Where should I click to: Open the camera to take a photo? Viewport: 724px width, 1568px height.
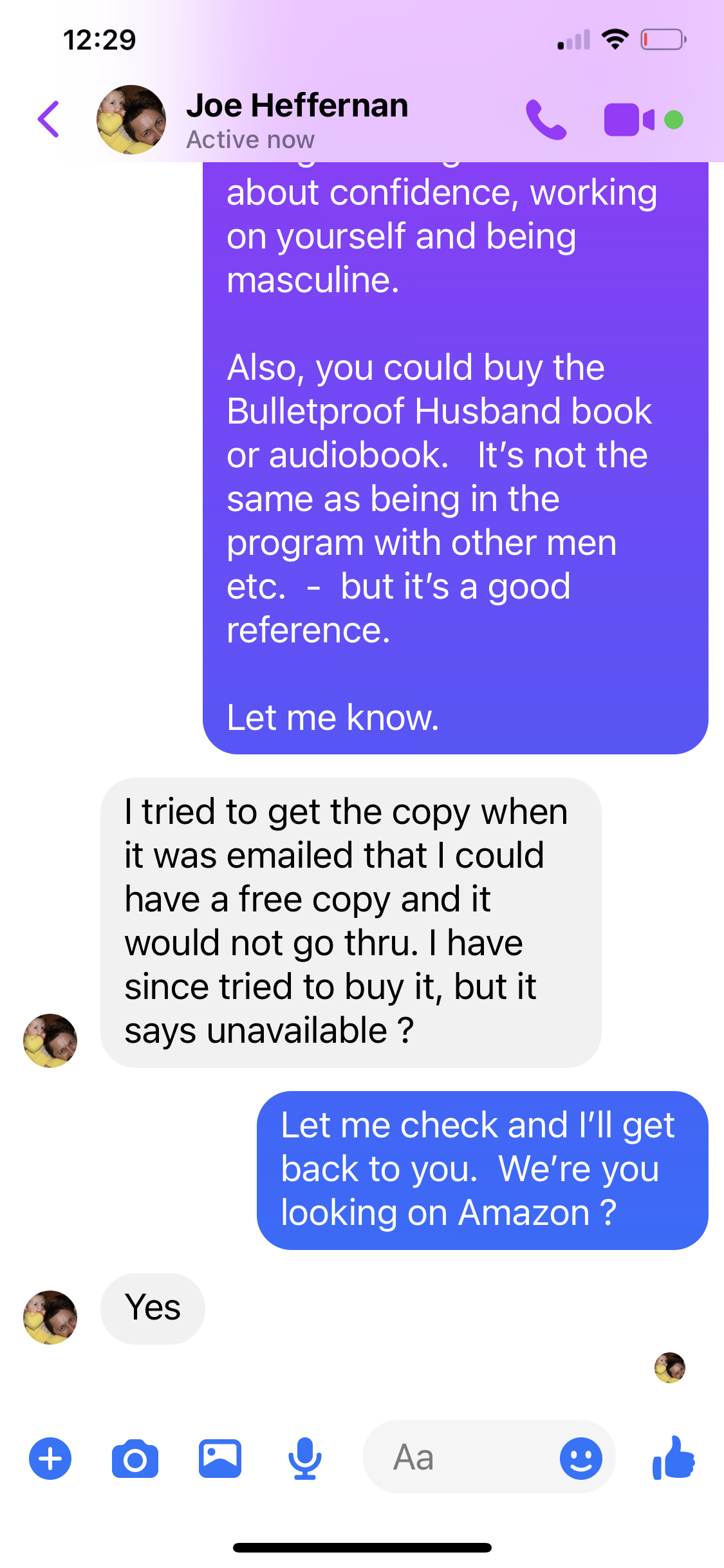[x=135, y=1458]
